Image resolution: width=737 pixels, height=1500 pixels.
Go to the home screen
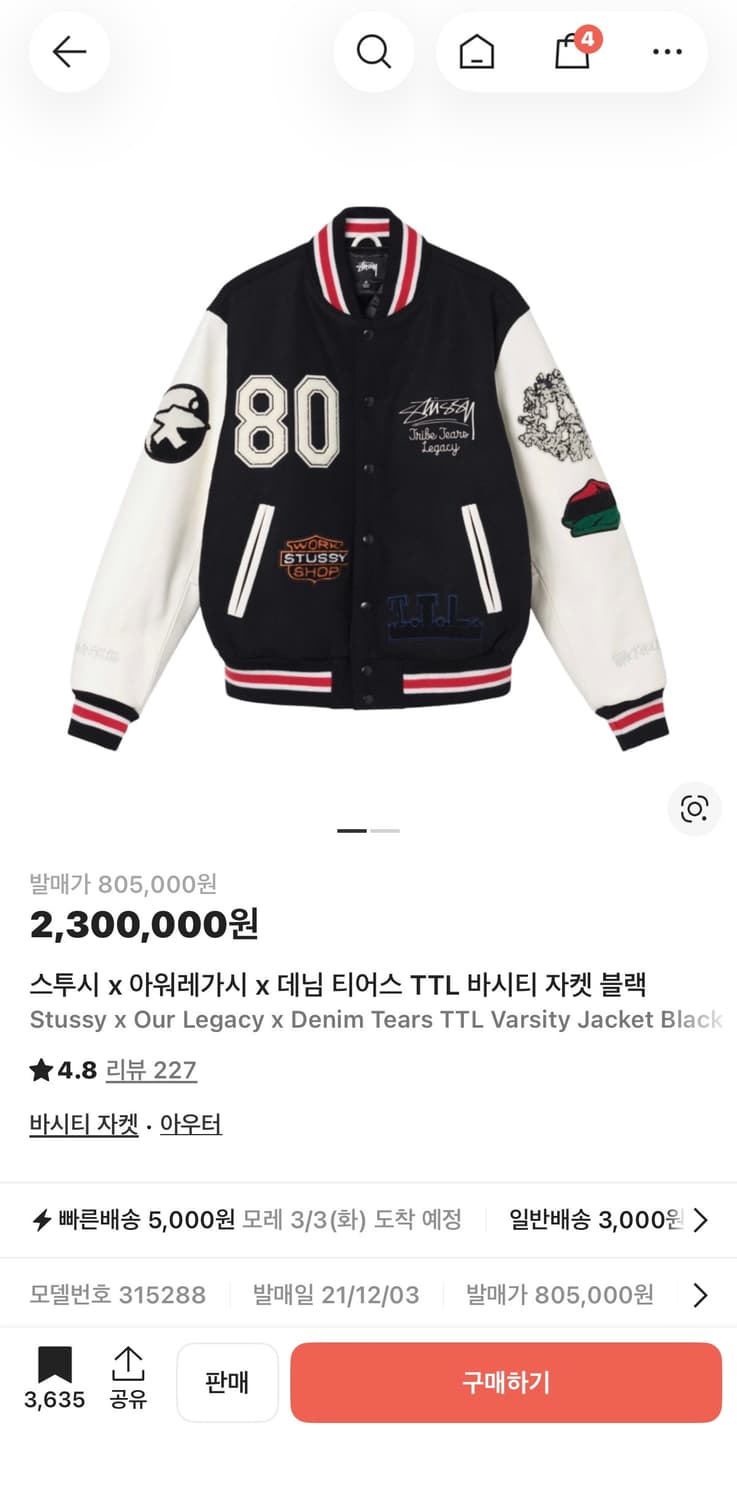[476, 52]
